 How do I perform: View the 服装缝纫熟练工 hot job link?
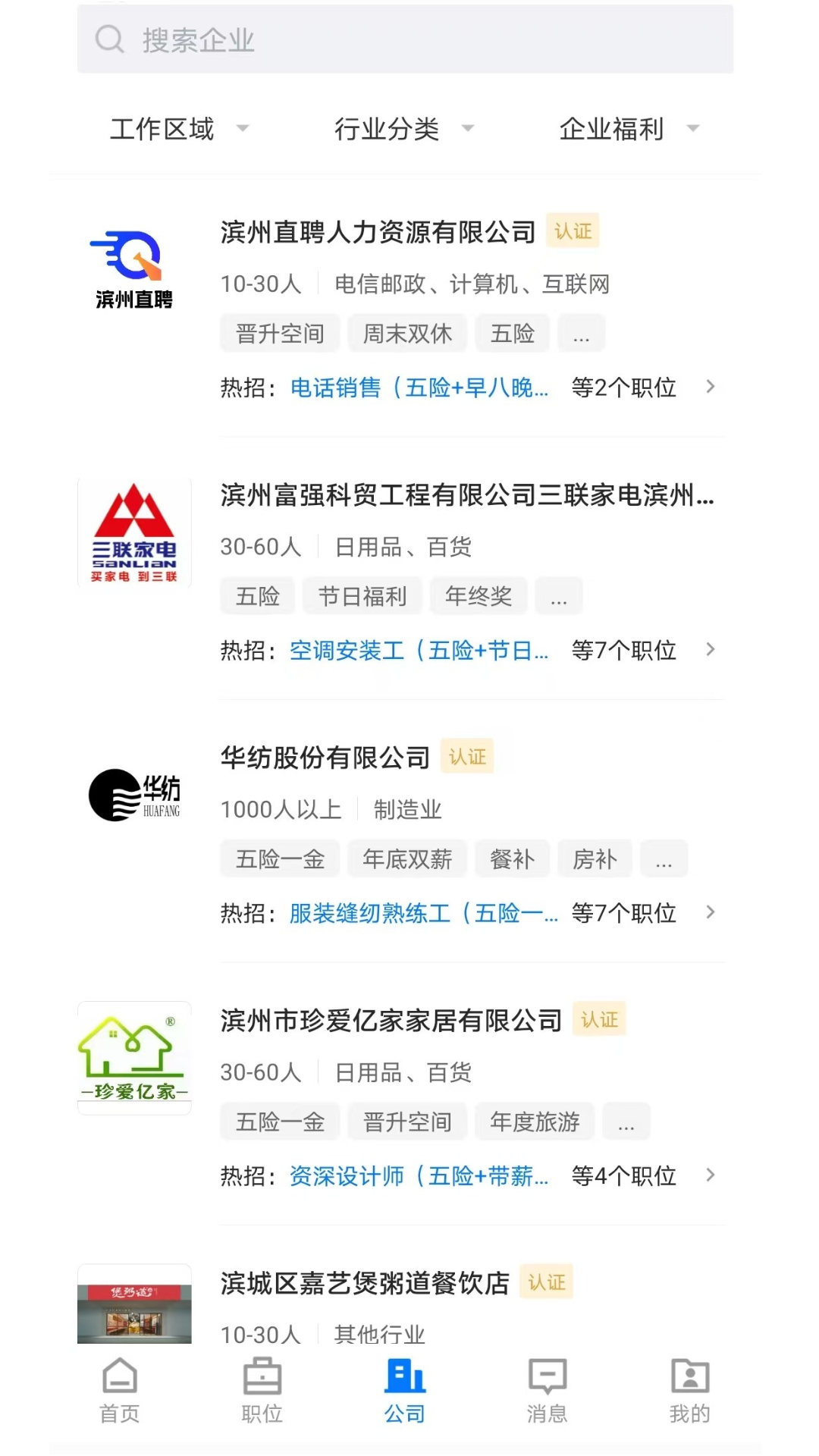(424, 913)
